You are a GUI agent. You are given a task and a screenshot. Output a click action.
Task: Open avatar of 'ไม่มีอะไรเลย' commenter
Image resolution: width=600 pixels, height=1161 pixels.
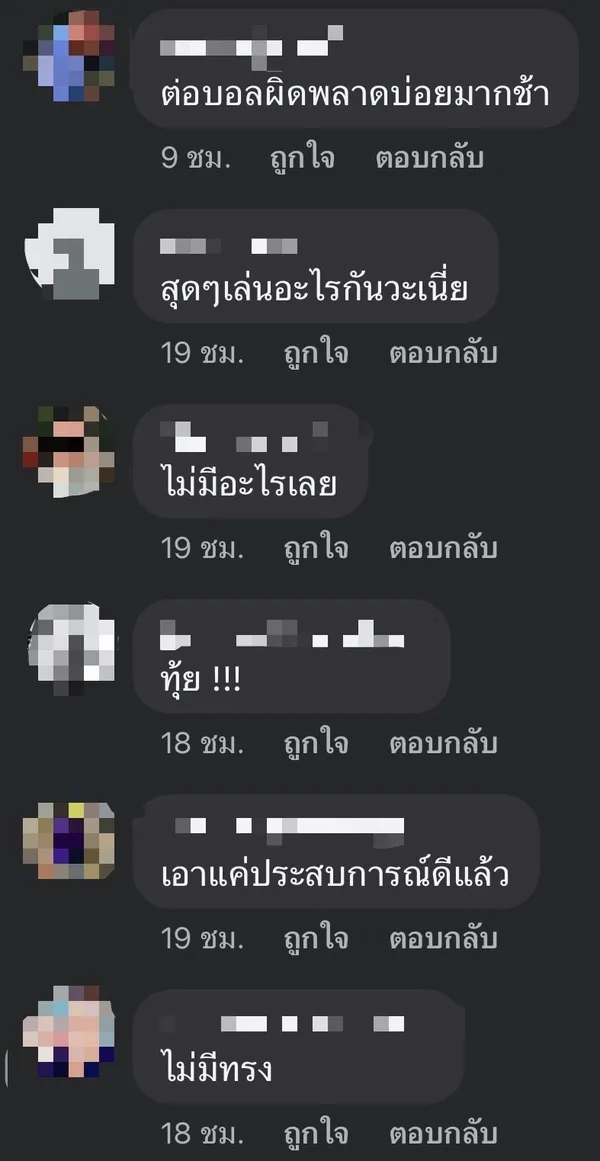pos(70,452)
